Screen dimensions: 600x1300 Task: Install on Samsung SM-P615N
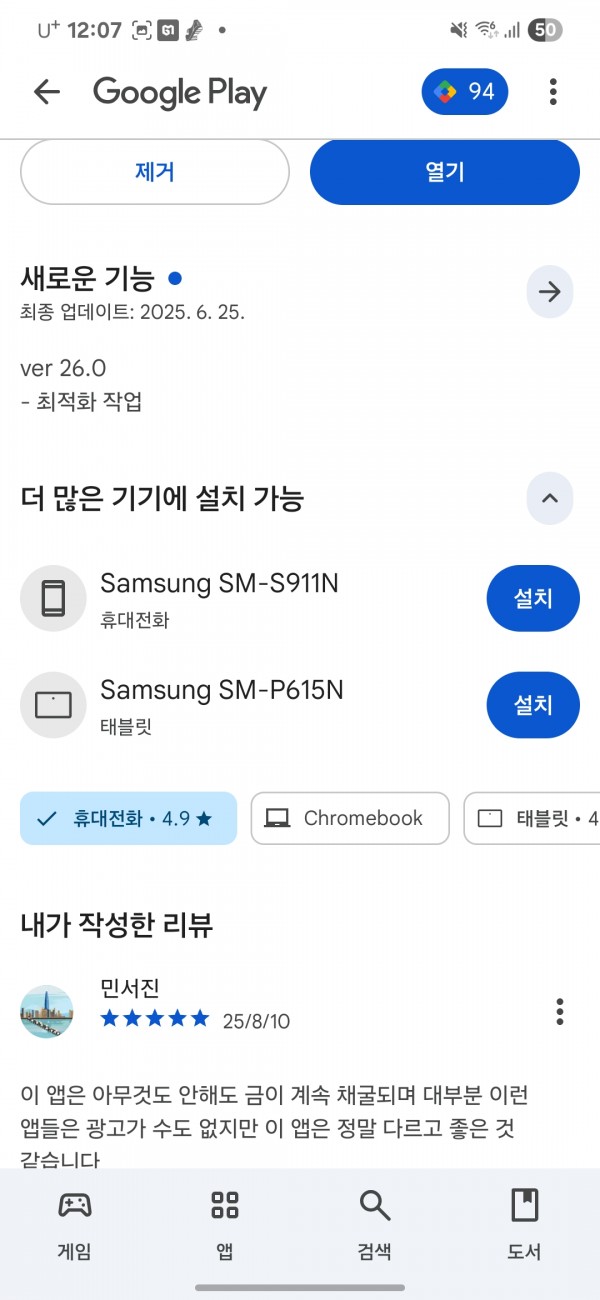533,705
